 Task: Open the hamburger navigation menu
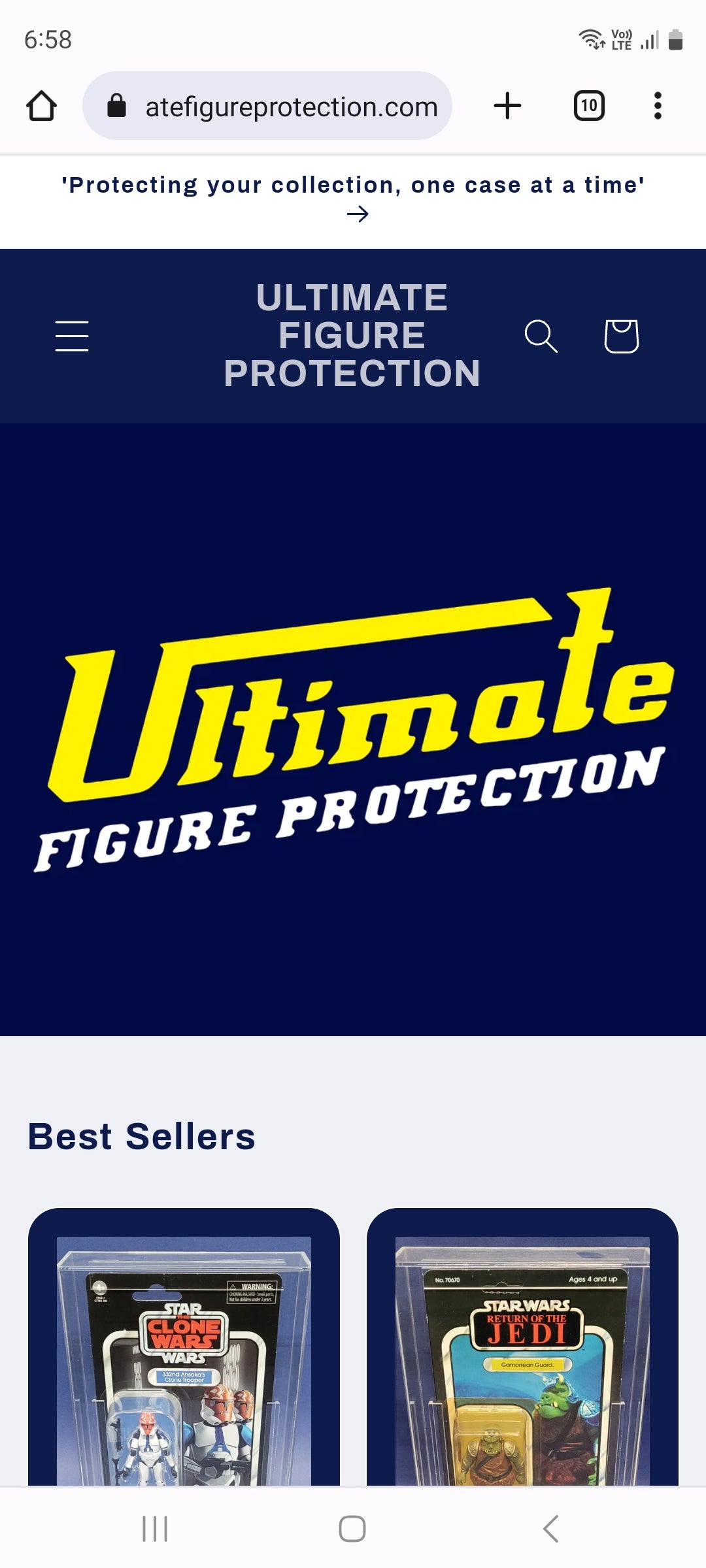click(72, 336)
